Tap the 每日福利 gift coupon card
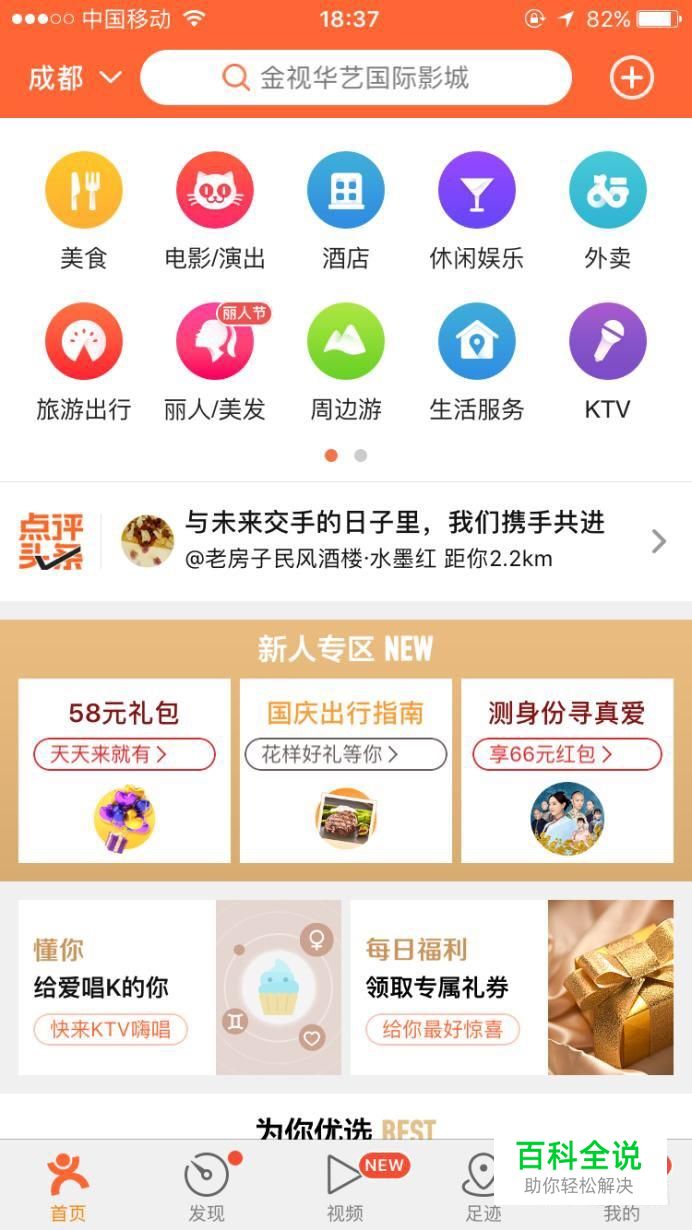The width and height of the screenshot is (692, 1230). tap(511, 987)
